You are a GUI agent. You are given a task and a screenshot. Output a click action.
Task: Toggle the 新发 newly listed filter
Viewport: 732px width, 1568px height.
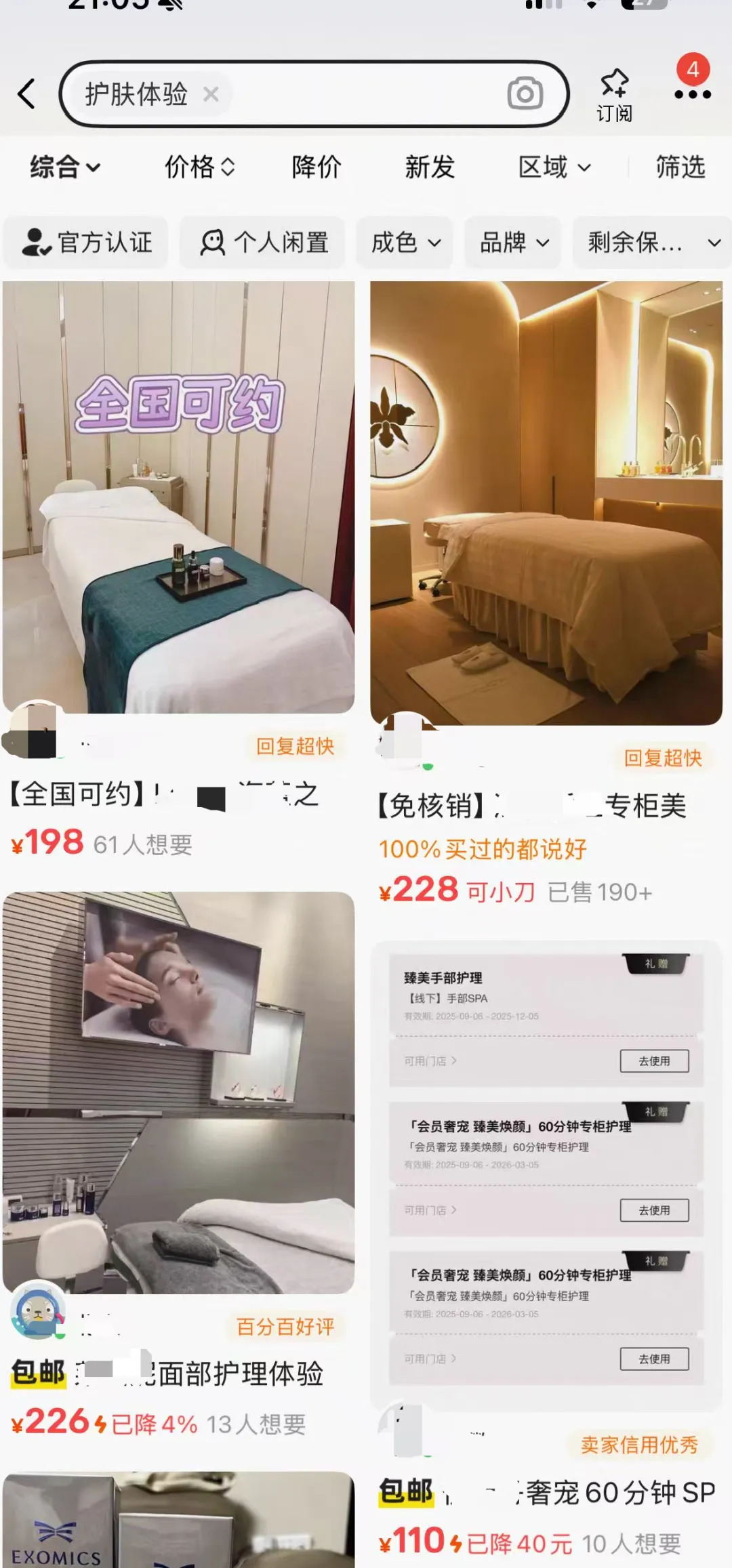click(x=428, y=167)
